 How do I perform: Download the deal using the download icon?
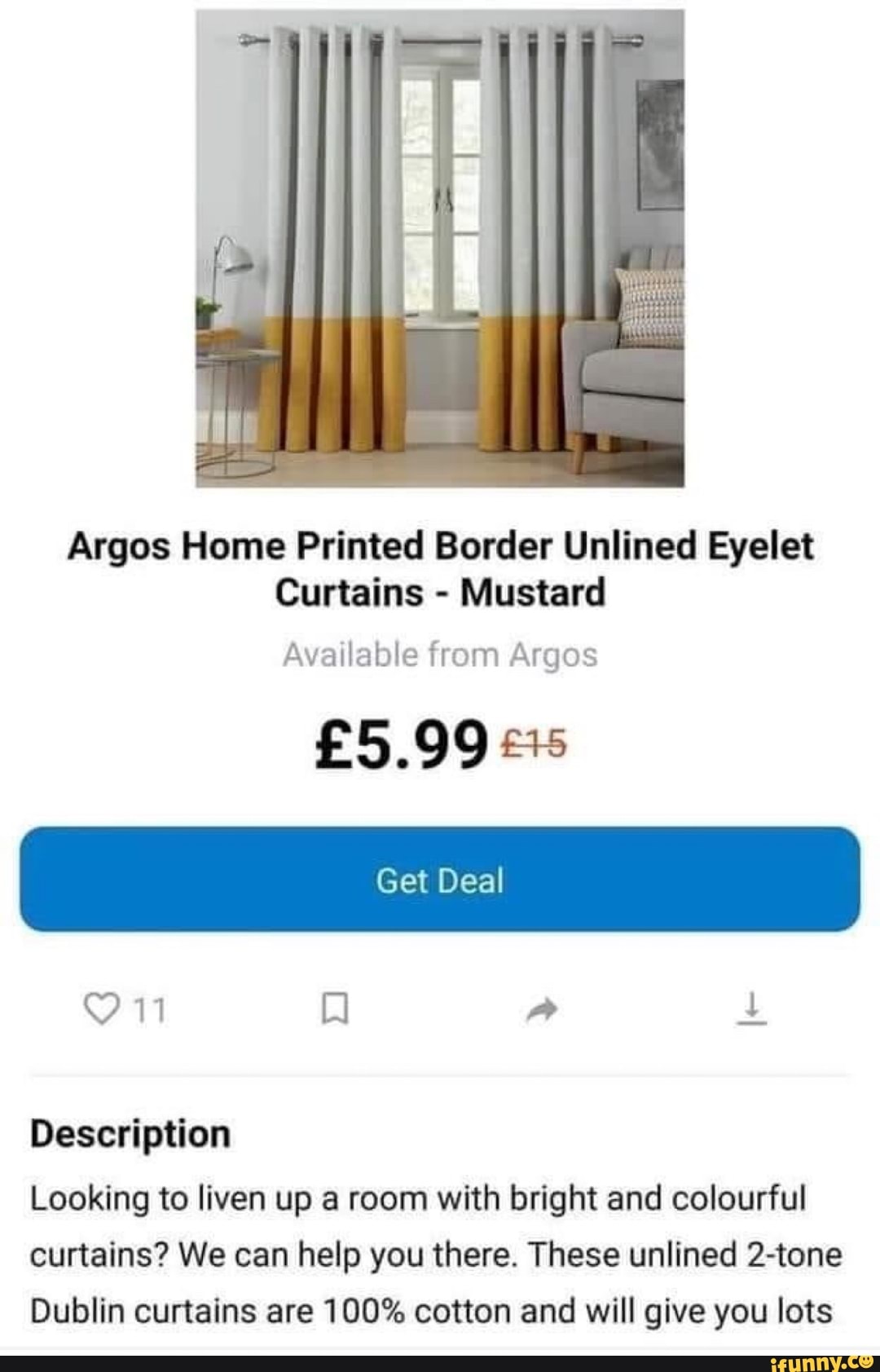[x=754, y=1009]
